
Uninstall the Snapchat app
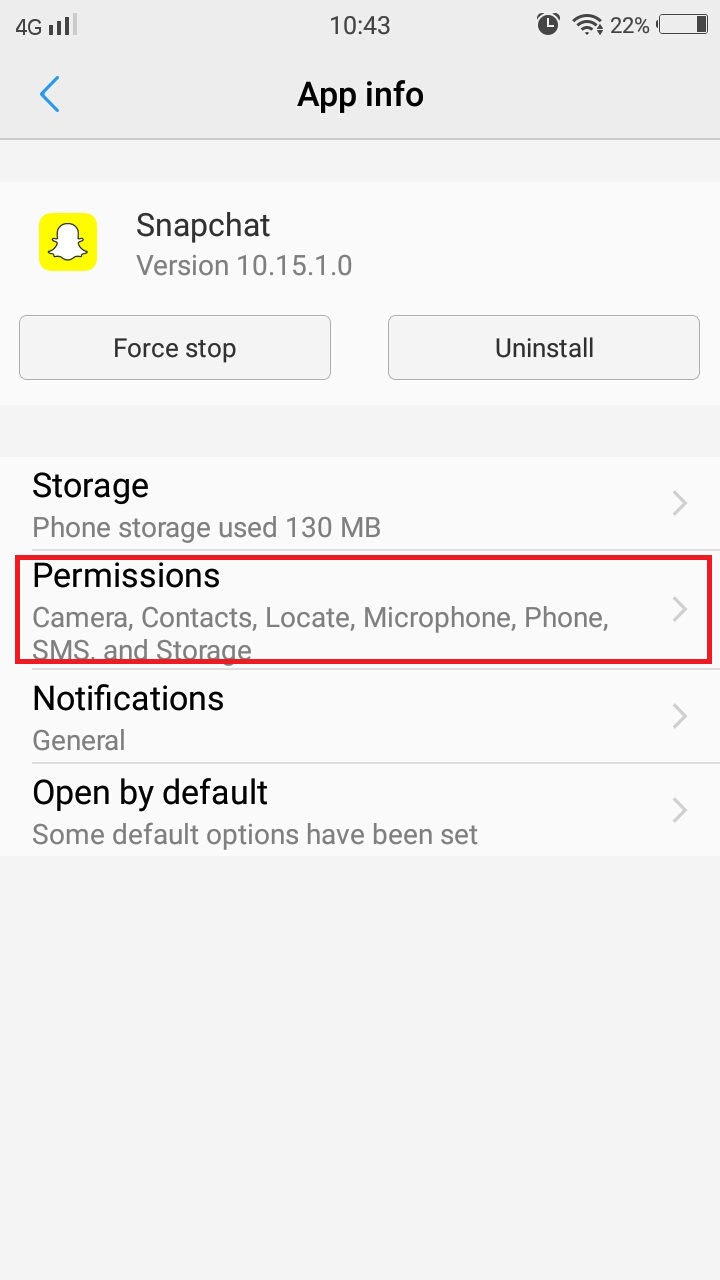coord(543,348)
